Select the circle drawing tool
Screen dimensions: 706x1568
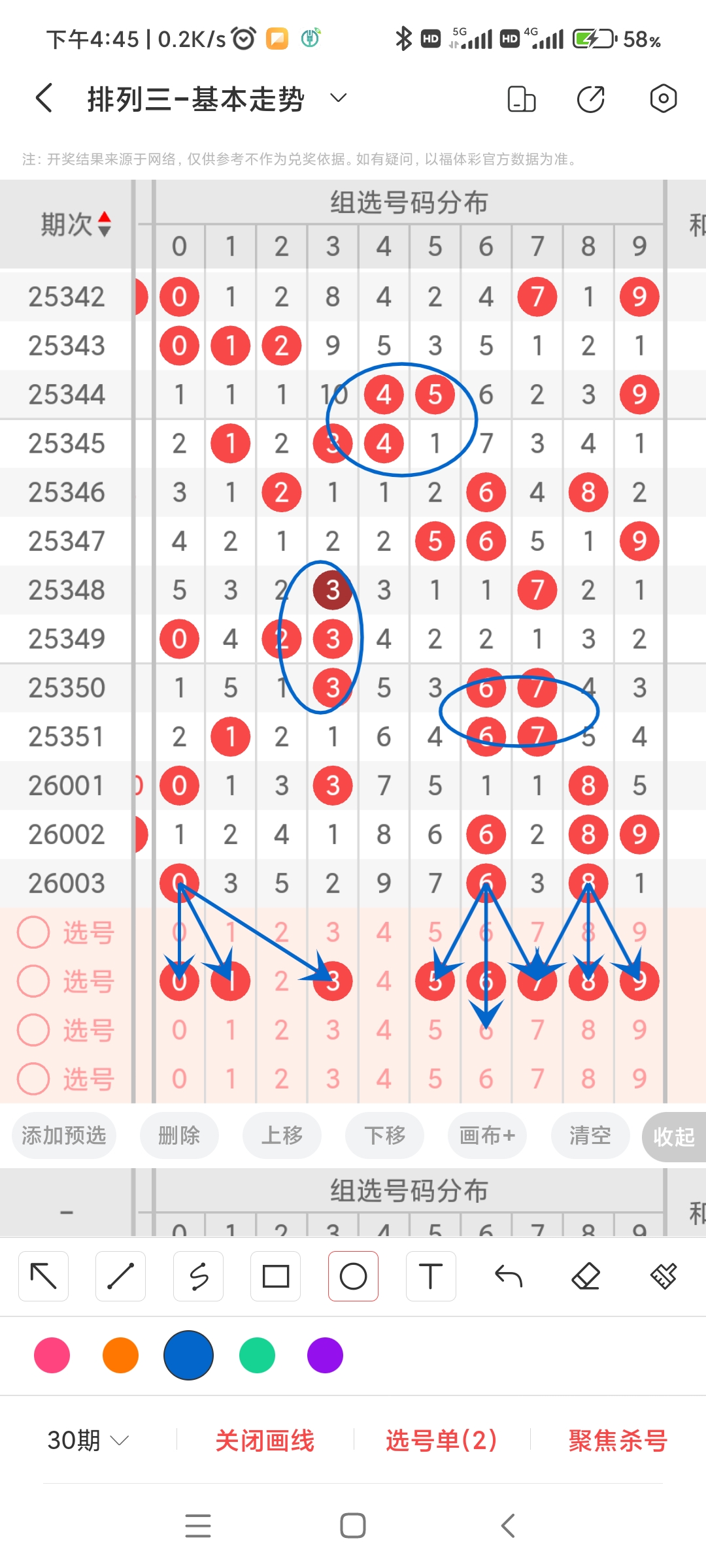coord(353,1275)
